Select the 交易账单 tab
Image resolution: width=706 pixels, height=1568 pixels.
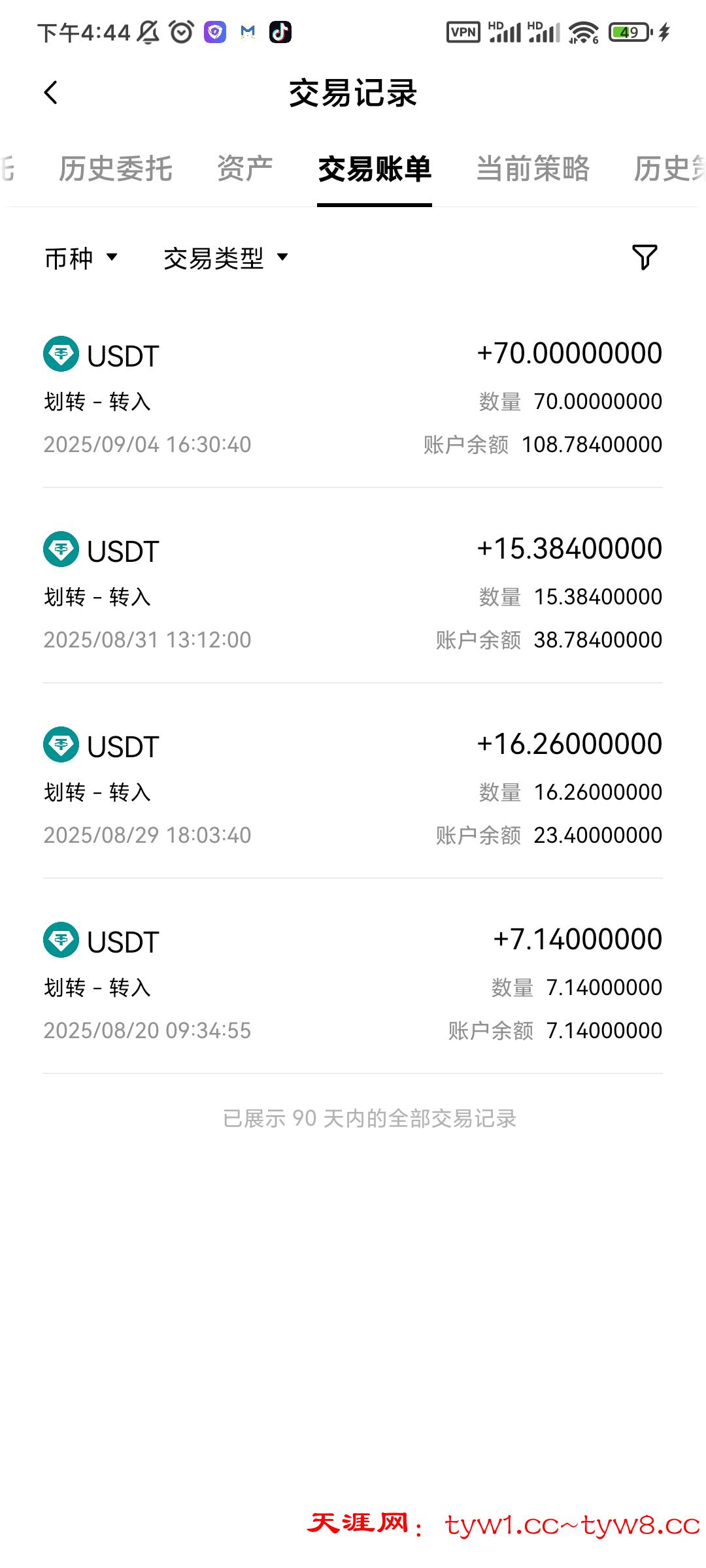(375, 169)
